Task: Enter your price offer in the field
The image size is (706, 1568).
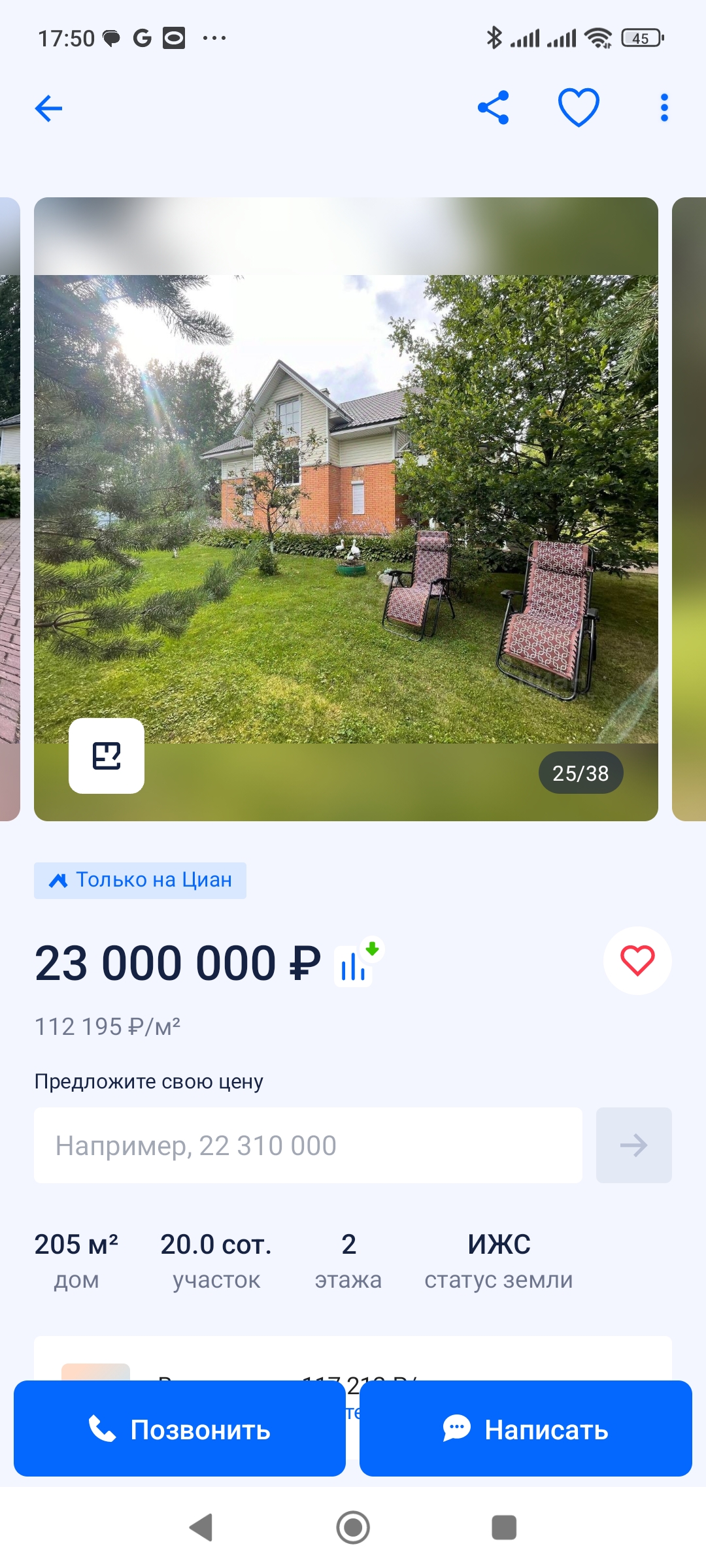Action: coord(308,1145)
